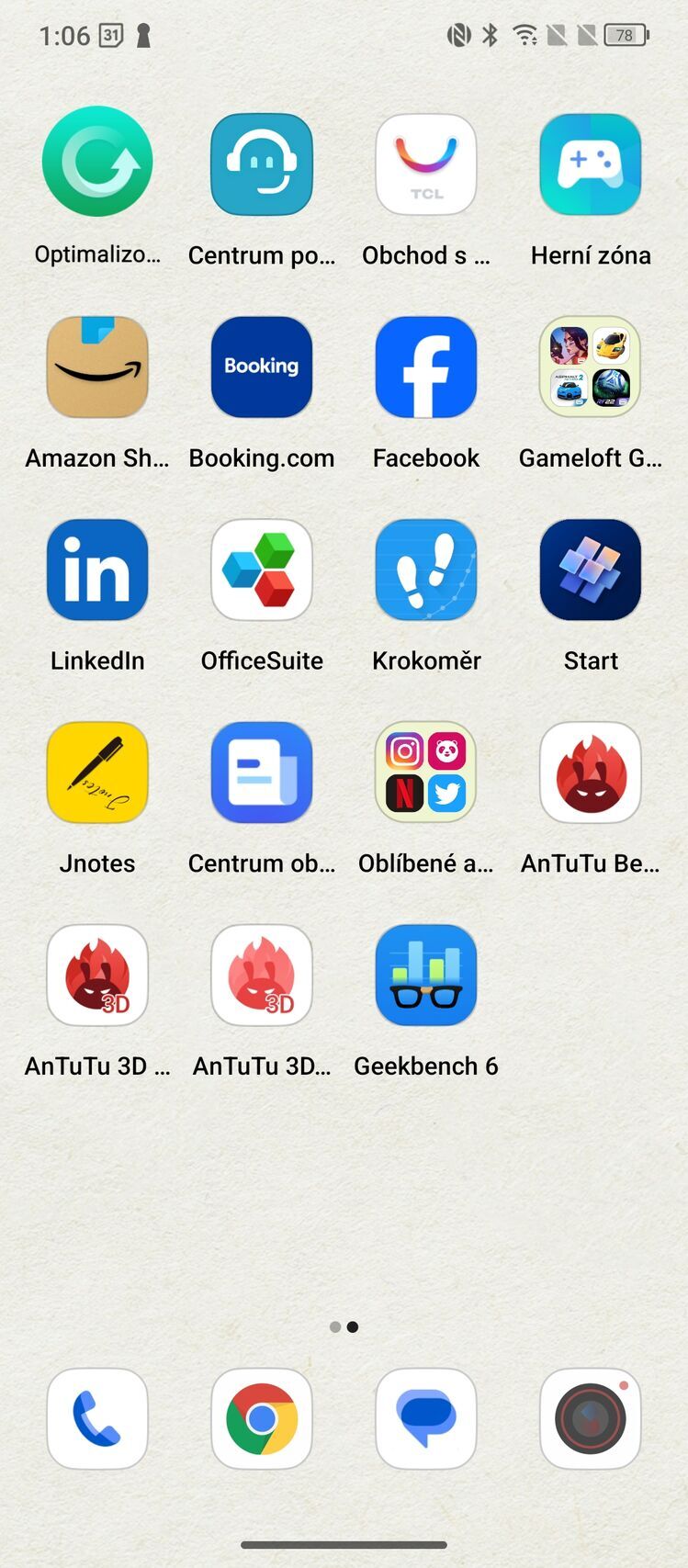The height and width of the screenshot is (1568, 688).
Task: Open the Oblíbené a... folder
Action: pos(426,773)
